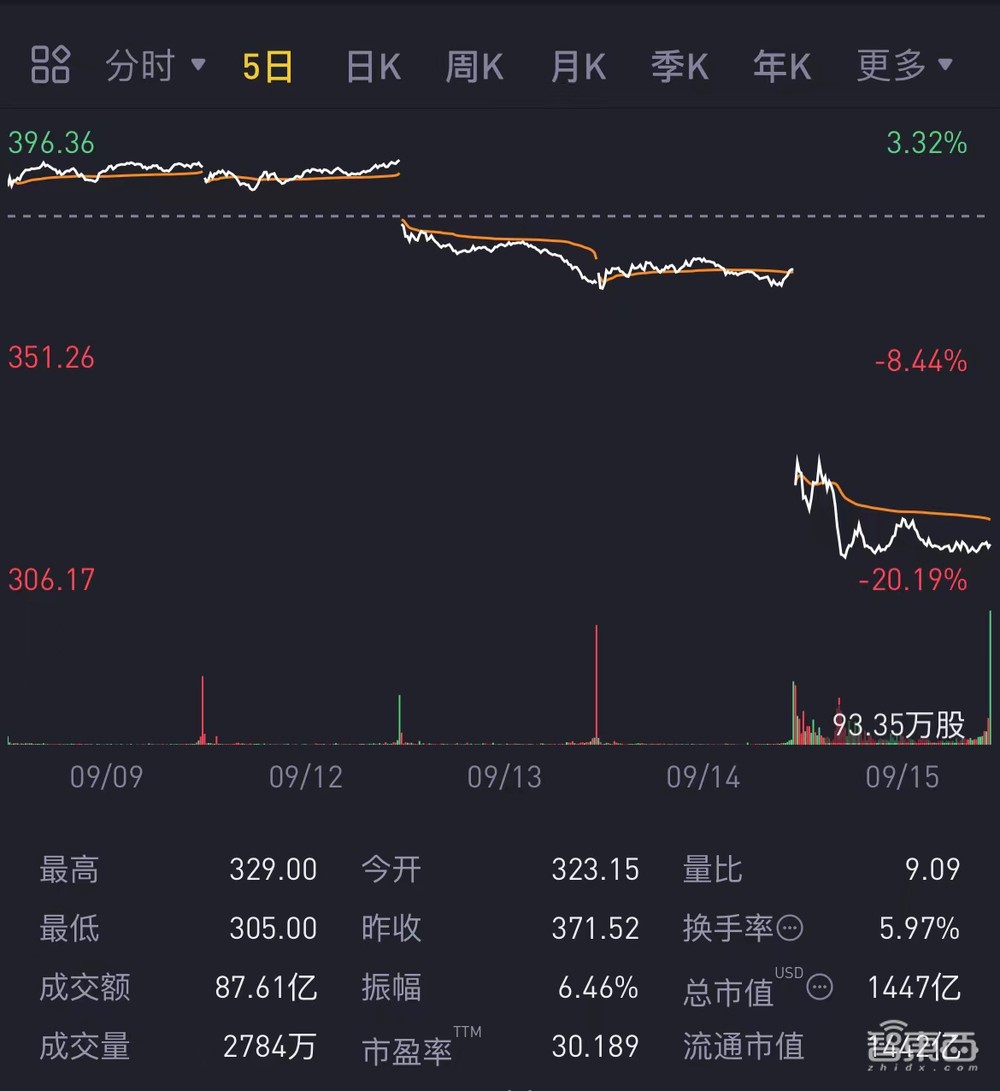1000x1091 pixels.
Task: Click the 09/09 date label
Action: [106, 777]
